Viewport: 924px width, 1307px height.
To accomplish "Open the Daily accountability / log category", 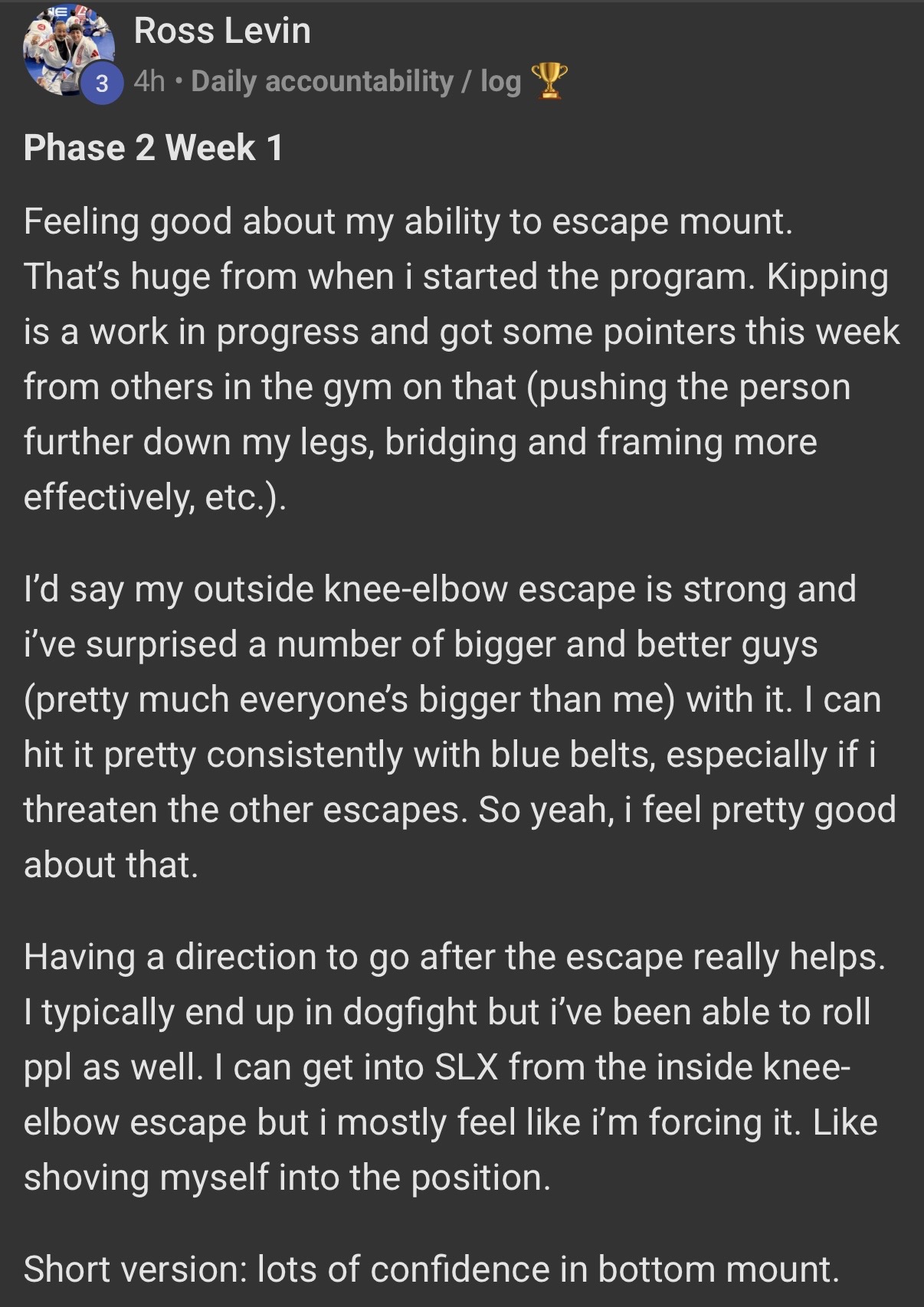I will click(x=356, y=81).
